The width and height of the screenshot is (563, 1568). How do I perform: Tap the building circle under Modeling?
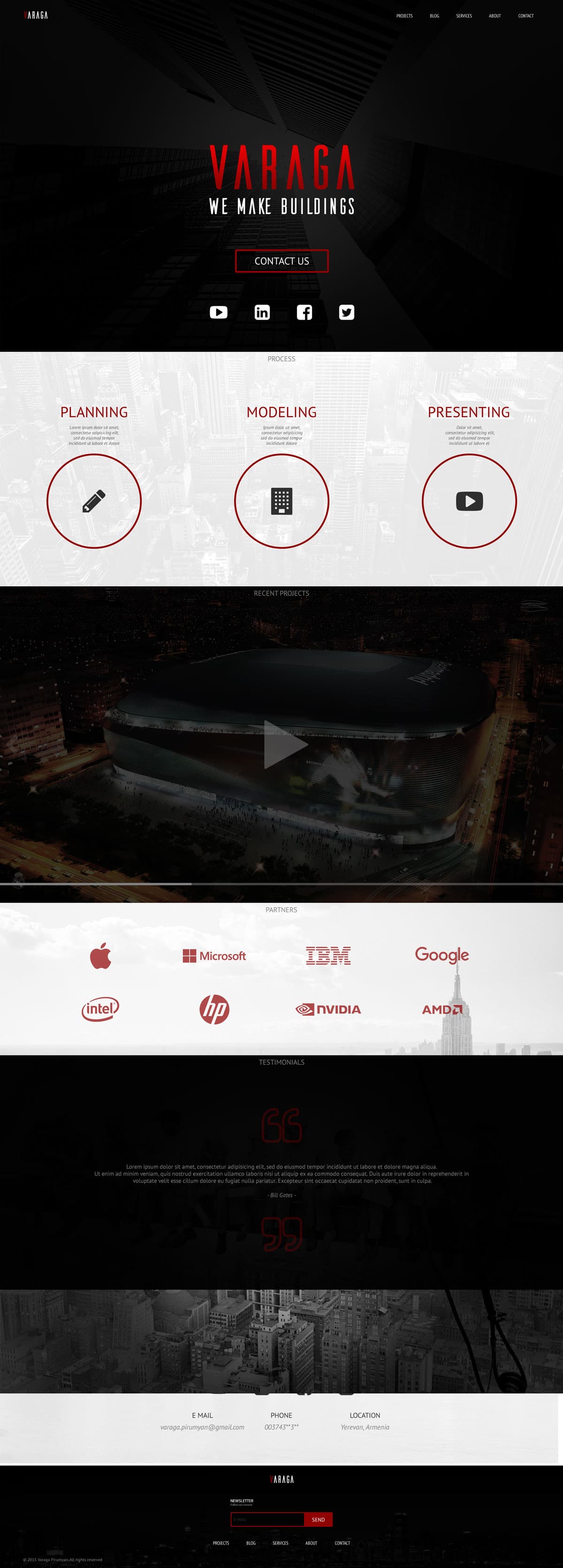tap(281, 501)
